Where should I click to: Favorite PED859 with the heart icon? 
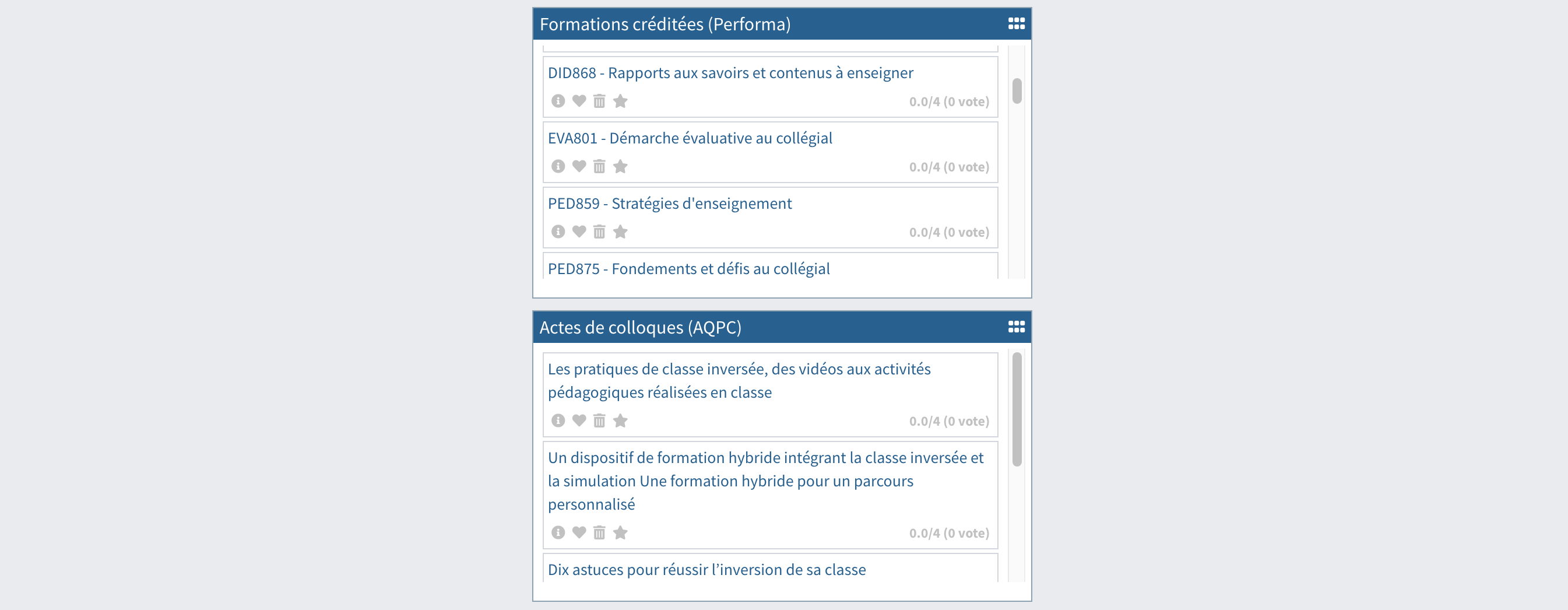(x=579, y=232)
